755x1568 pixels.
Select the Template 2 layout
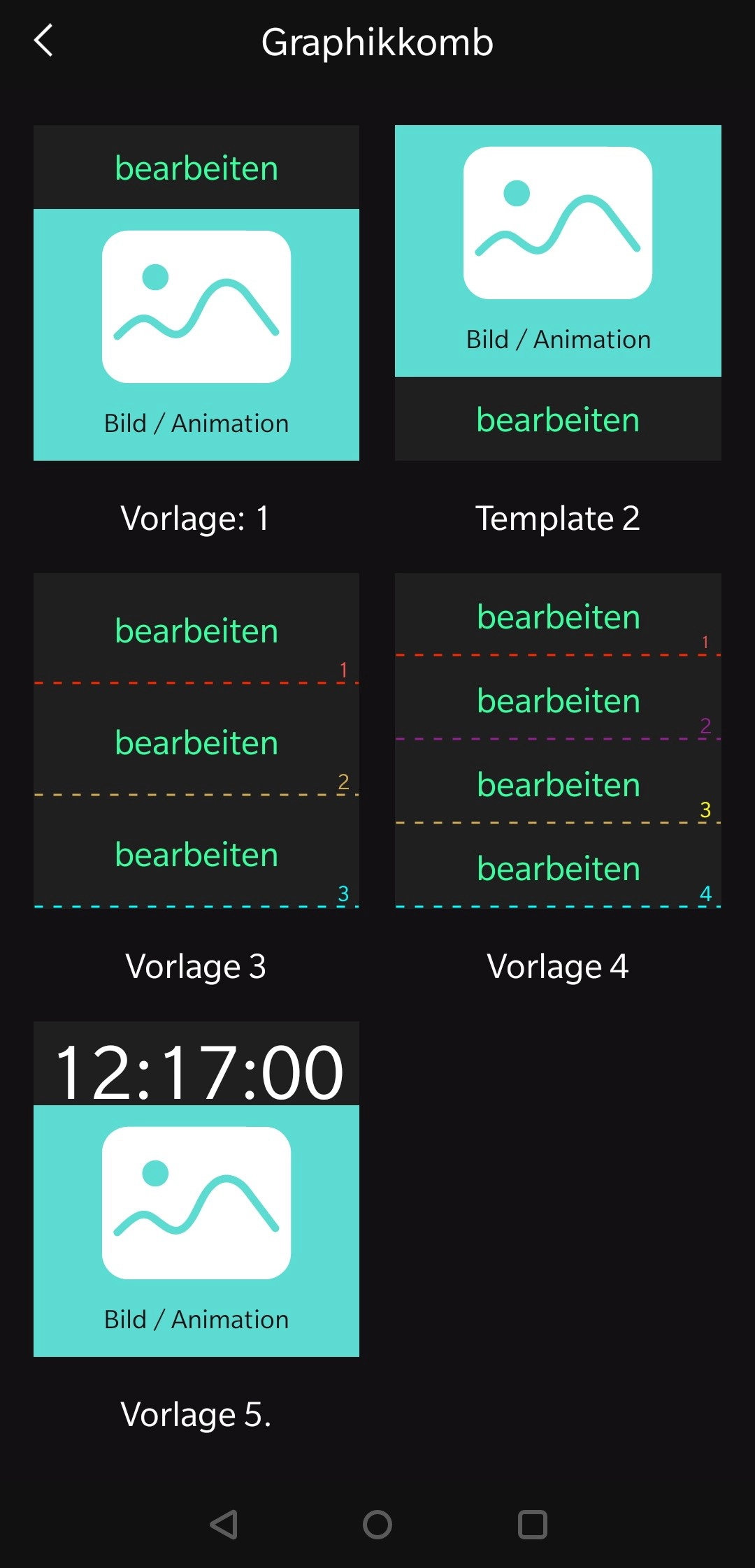pos(558,293)
